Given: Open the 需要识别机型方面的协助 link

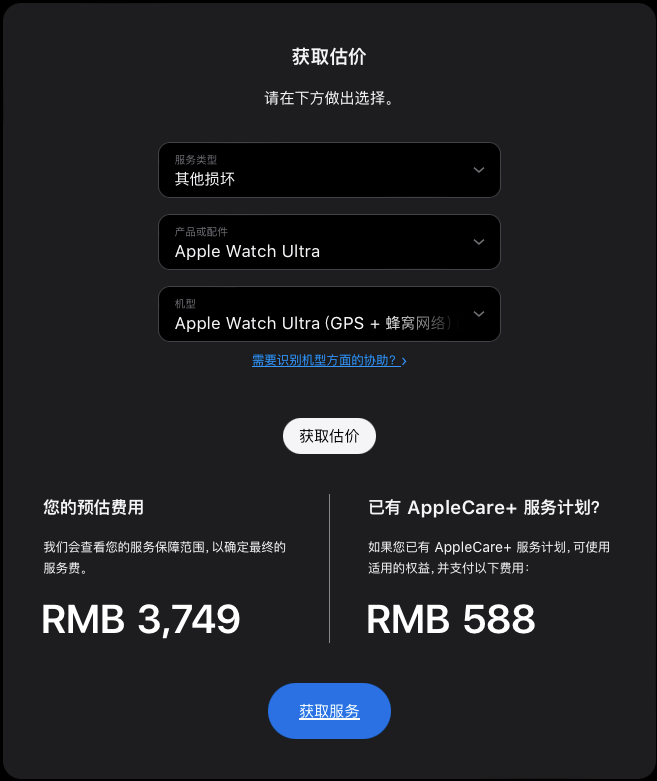Looking at the screenshot, I should tap(329, 360).
